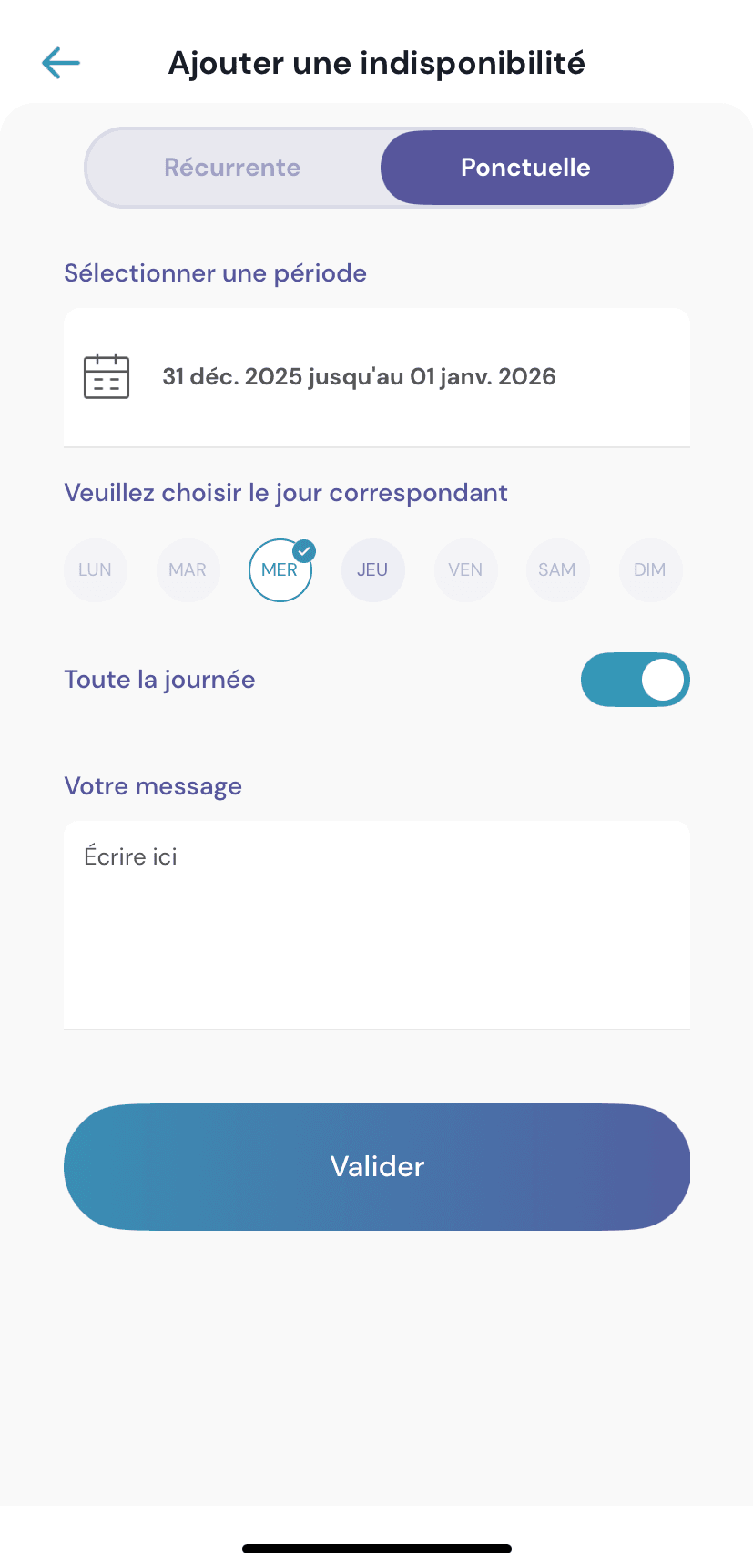
Task: Select the JEU day chip
Action: point(372,570)
